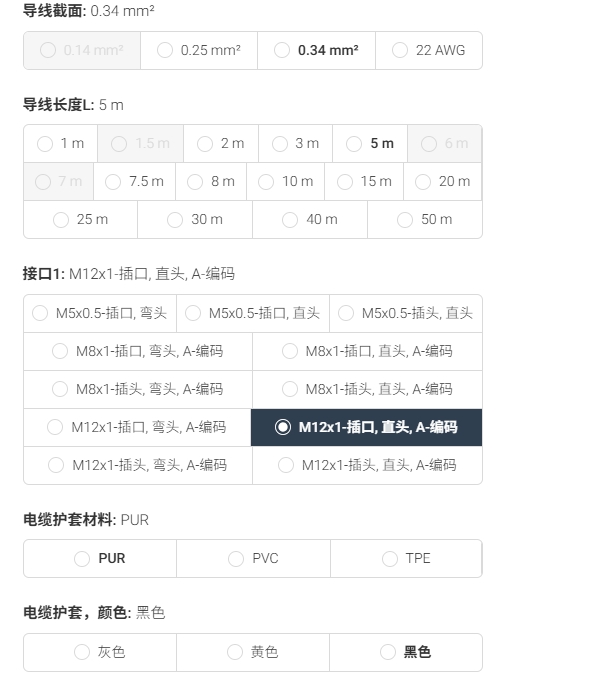Screen dimensions: 612x688
Task: Select 7.5 m cable length
Action: coord(134,181)
